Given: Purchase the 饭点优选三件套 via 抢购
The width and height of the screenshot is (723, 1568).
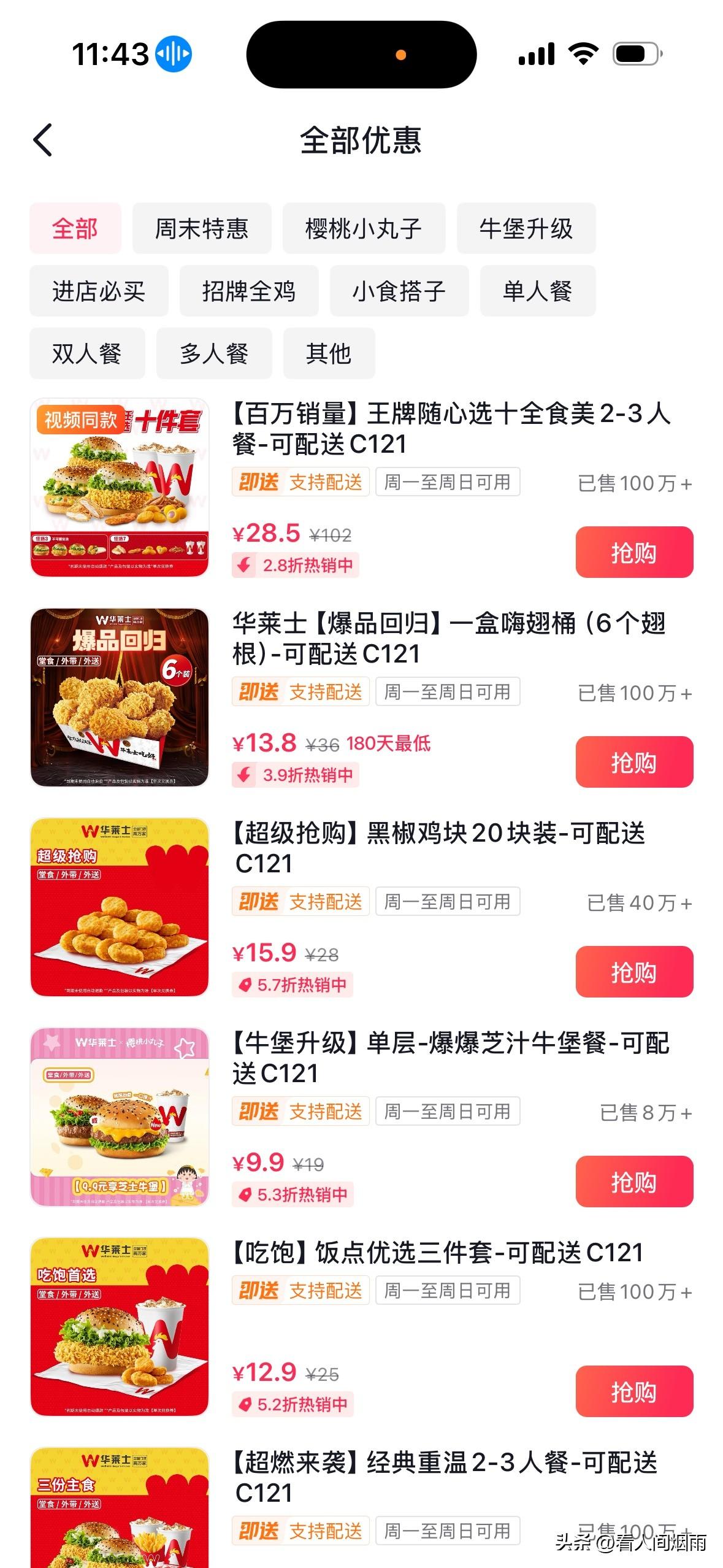Looking at the screenshot, I should 633,1391.
